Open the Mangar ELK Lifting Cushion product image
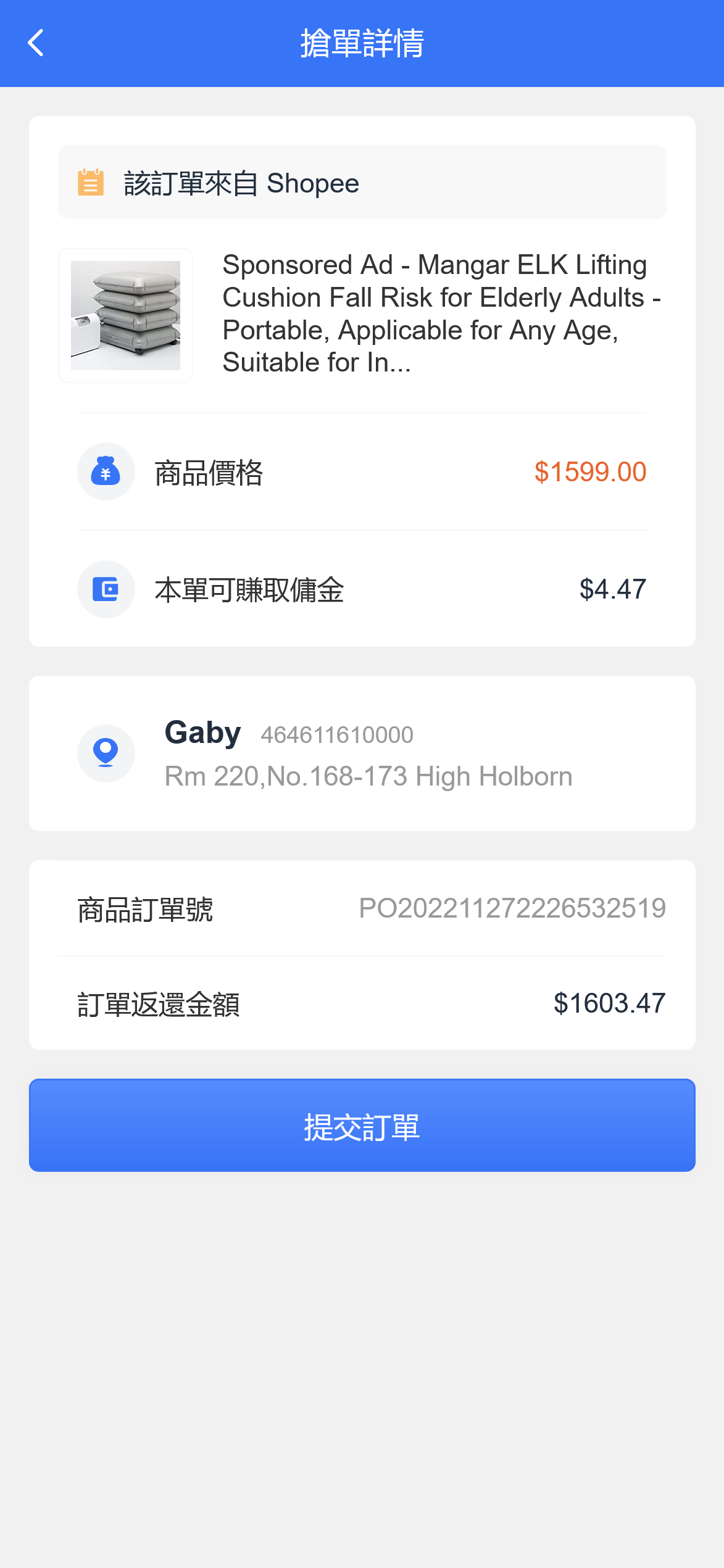 [x=126, y=315]
